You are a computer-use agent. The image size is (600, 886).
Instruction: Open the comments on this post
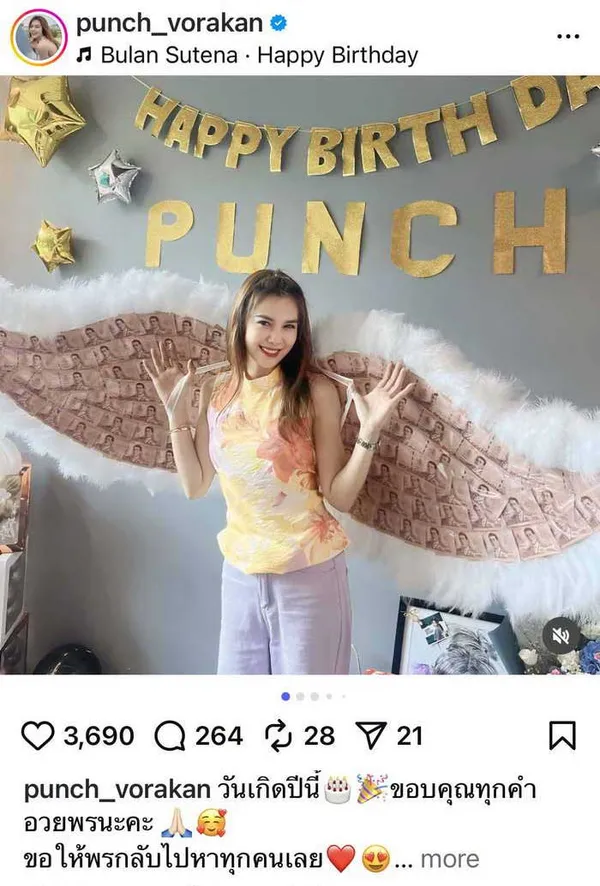169,736
